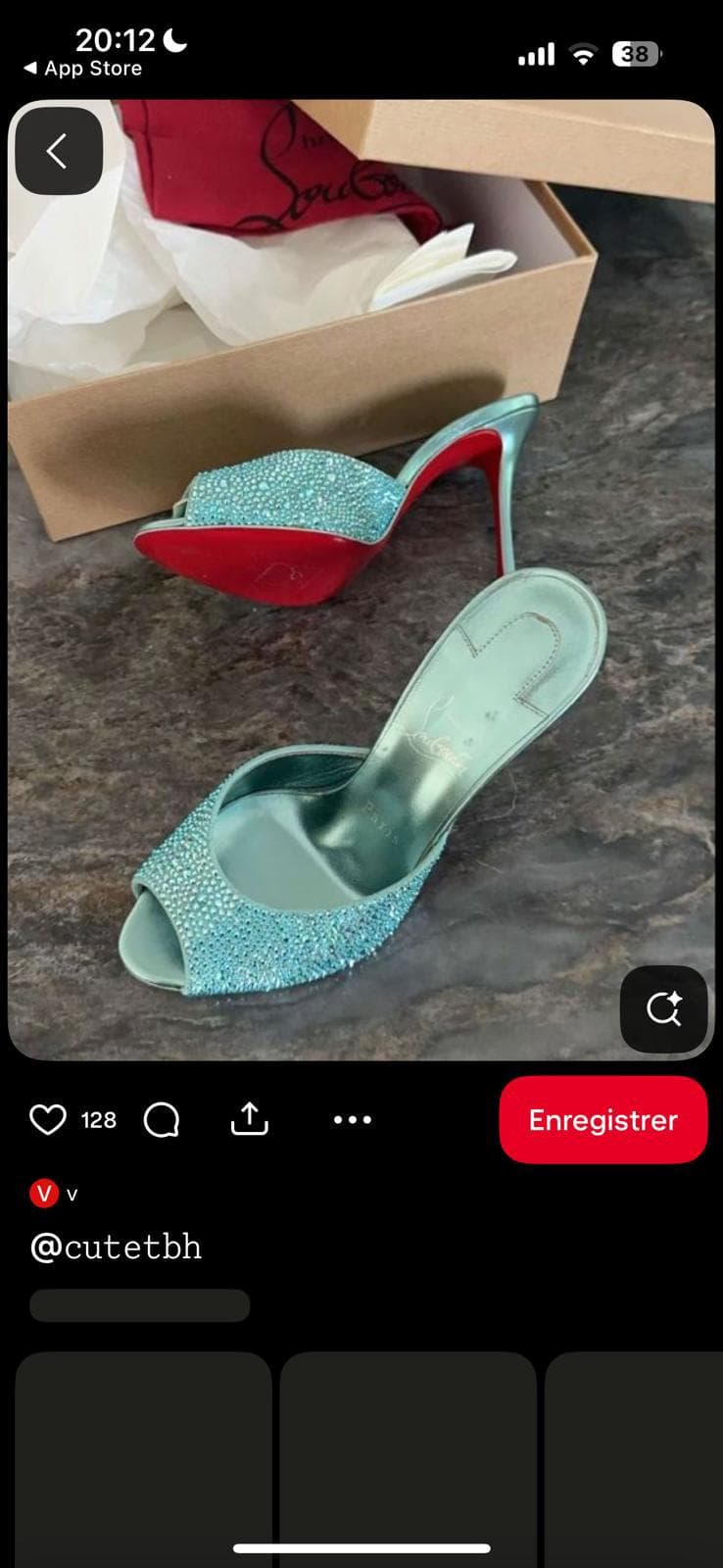Tap the cellular signal bars icon
This screenshot has height=1568, width=723.
click(x=535, y=56)
